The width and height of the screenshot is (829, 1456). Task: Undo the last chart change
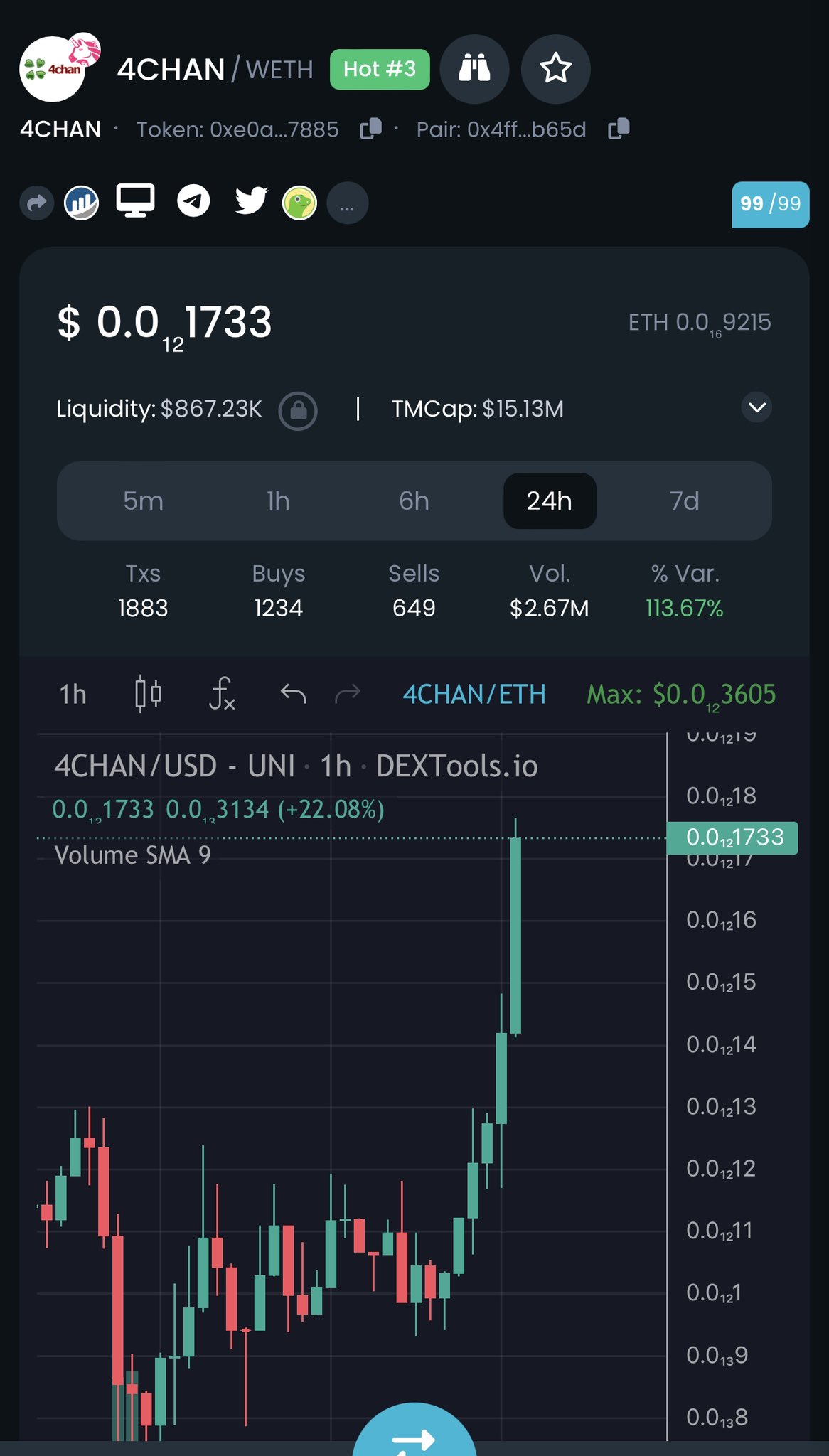tap(293, 693)
